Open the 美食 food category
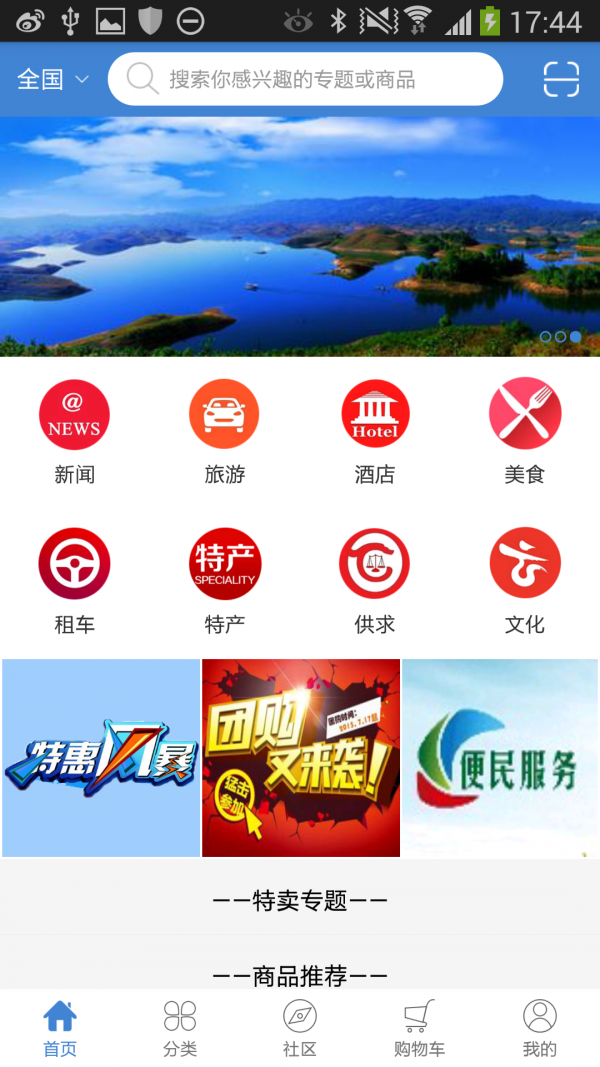This screenshot has height=1067, width=600. pyautogui.click(x=525, y=431)
